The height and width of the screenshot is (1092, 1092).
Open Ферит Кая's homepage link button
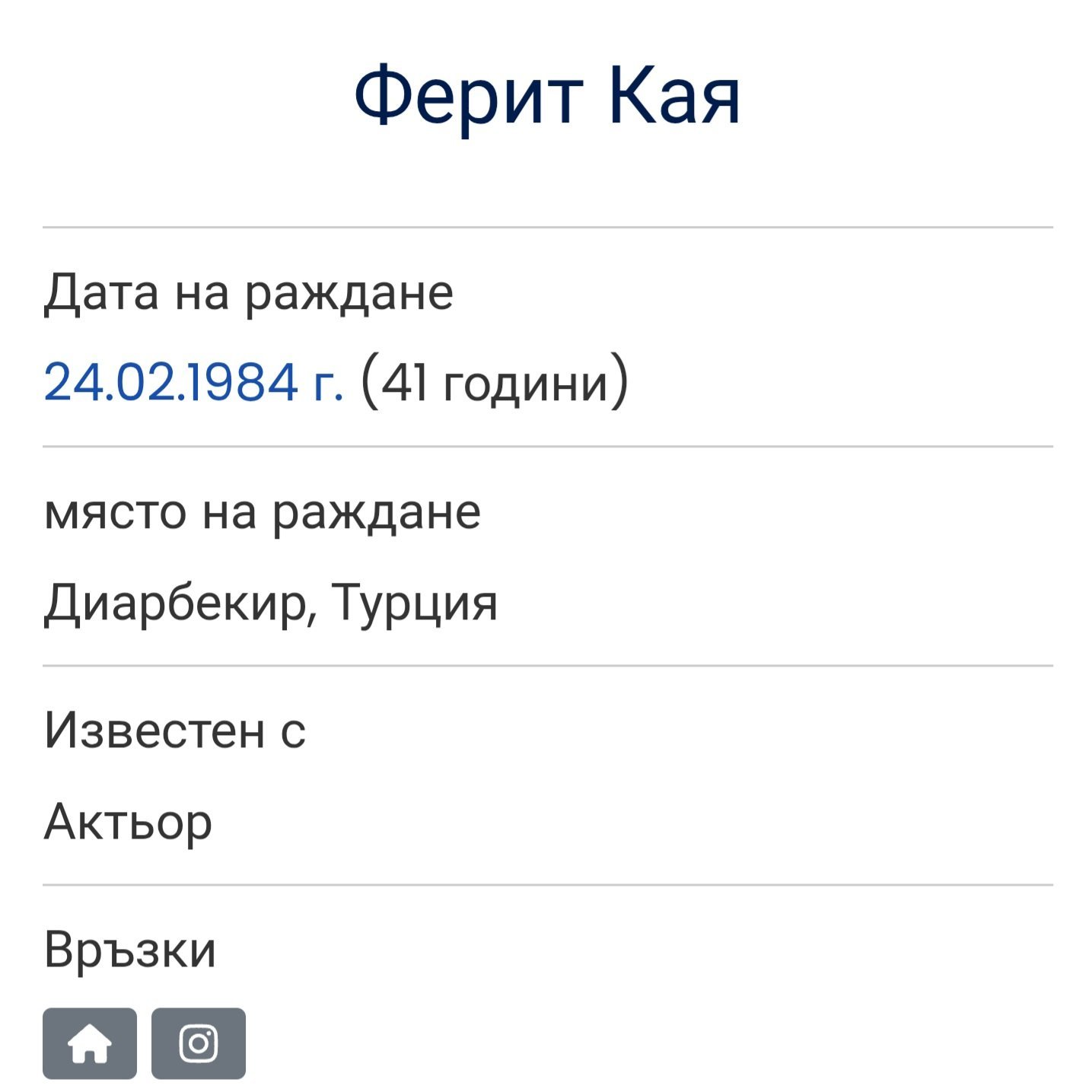(x=90, y=1043)
